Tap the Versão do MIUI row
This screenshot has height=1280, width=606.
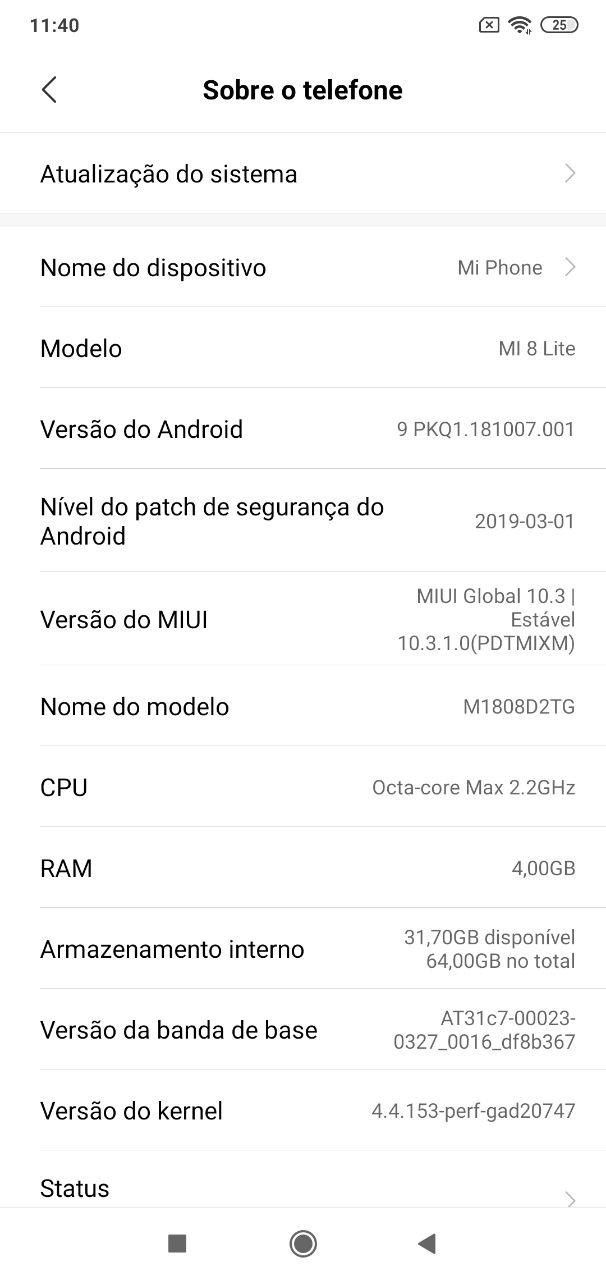tap(303, 619)
